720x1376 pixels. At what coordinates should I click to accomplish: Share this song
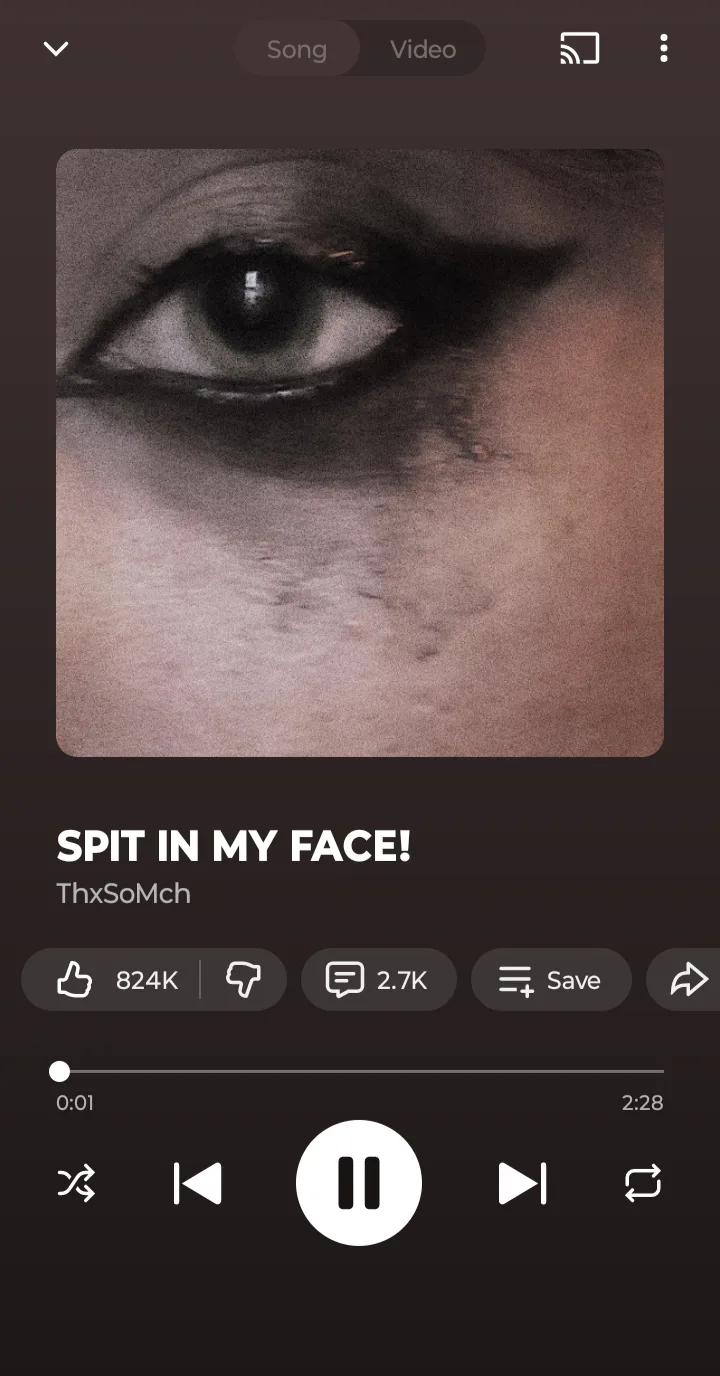coord(688,980)
